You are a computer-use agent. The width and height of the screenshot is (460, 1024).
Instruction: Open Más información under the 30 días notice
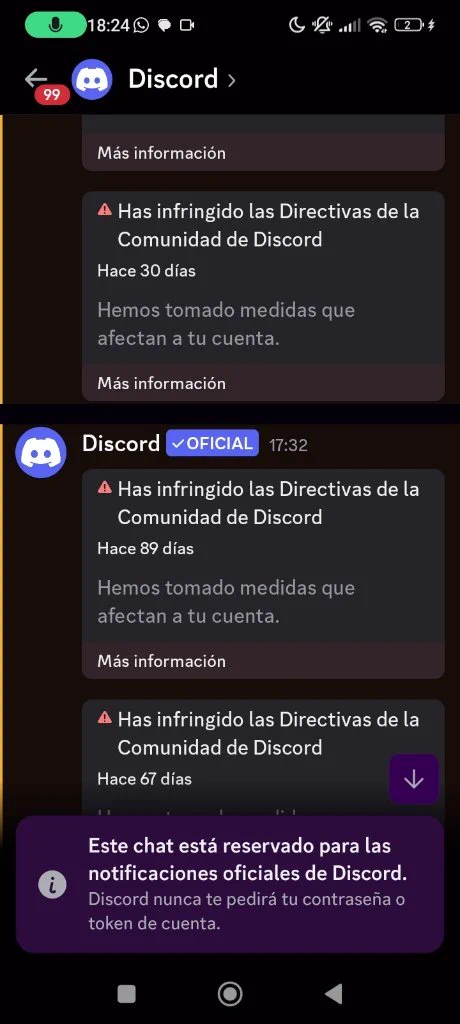[x=161, y=383]
